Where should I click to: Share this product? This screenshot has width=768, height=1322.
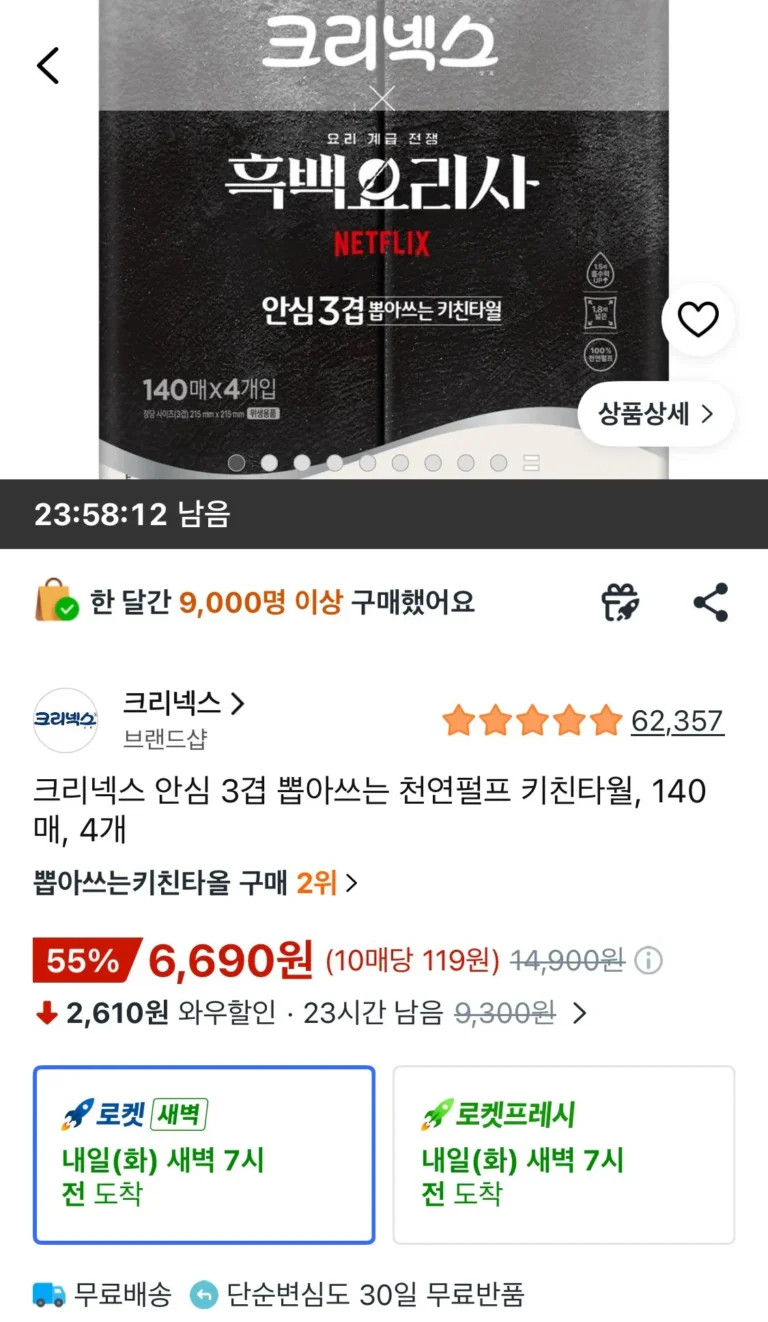pos(711,602)
